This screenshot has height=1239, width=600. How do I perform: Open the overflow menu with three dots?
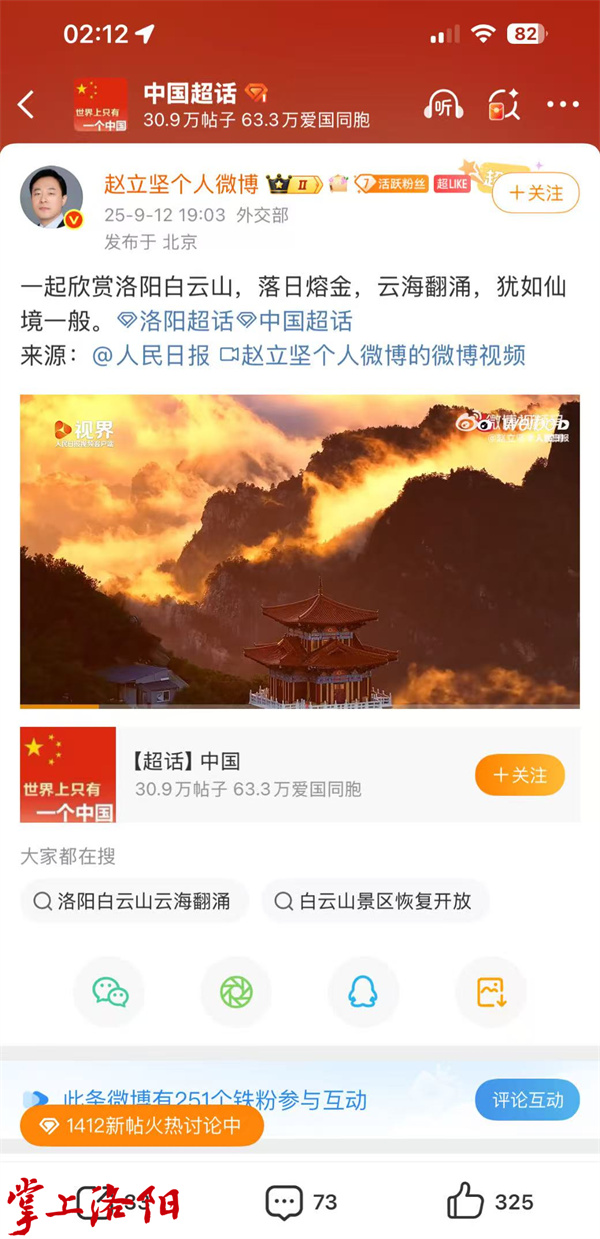click(563, 105)
